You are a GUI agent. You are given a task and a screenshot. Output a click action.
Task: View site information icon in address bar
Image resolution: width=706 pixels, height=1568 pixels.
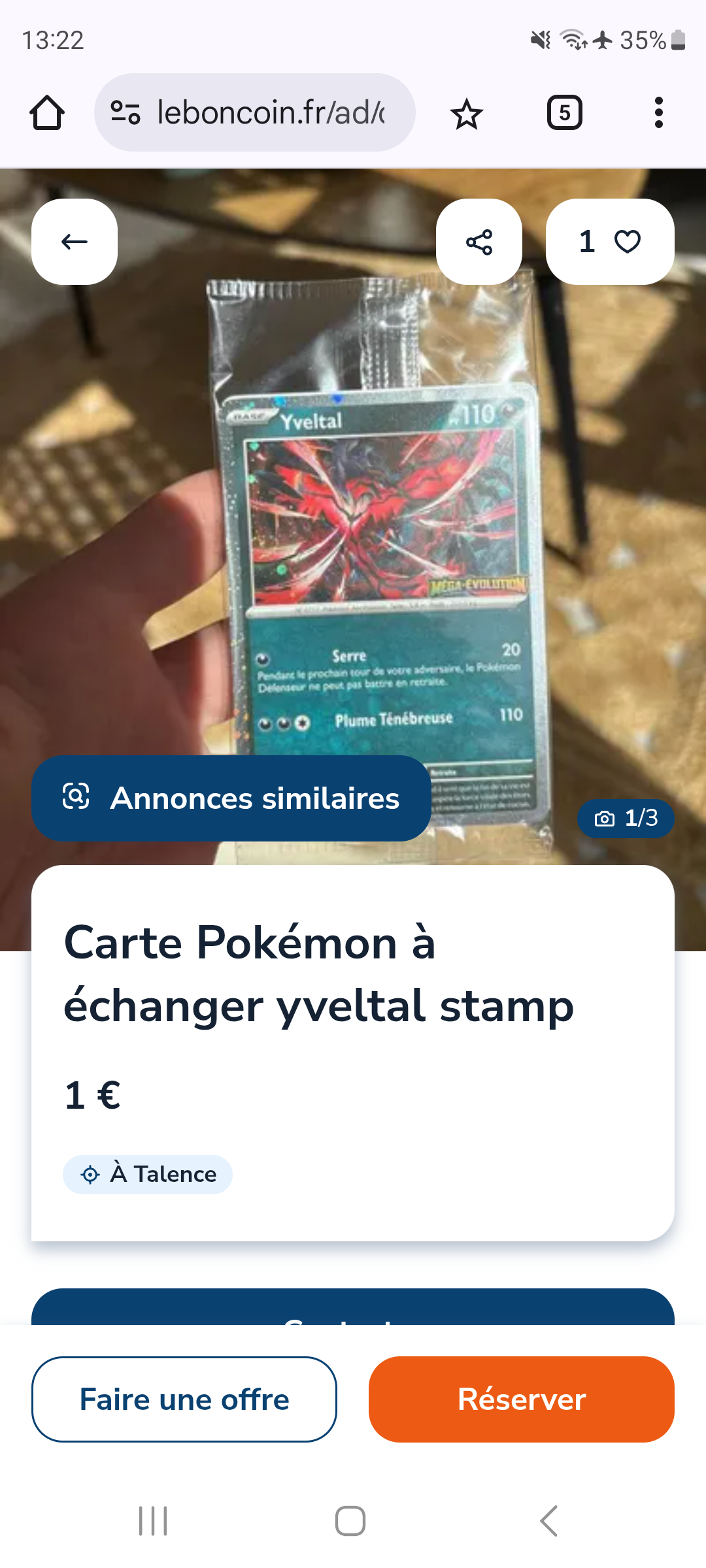click(x=125, y=112)
